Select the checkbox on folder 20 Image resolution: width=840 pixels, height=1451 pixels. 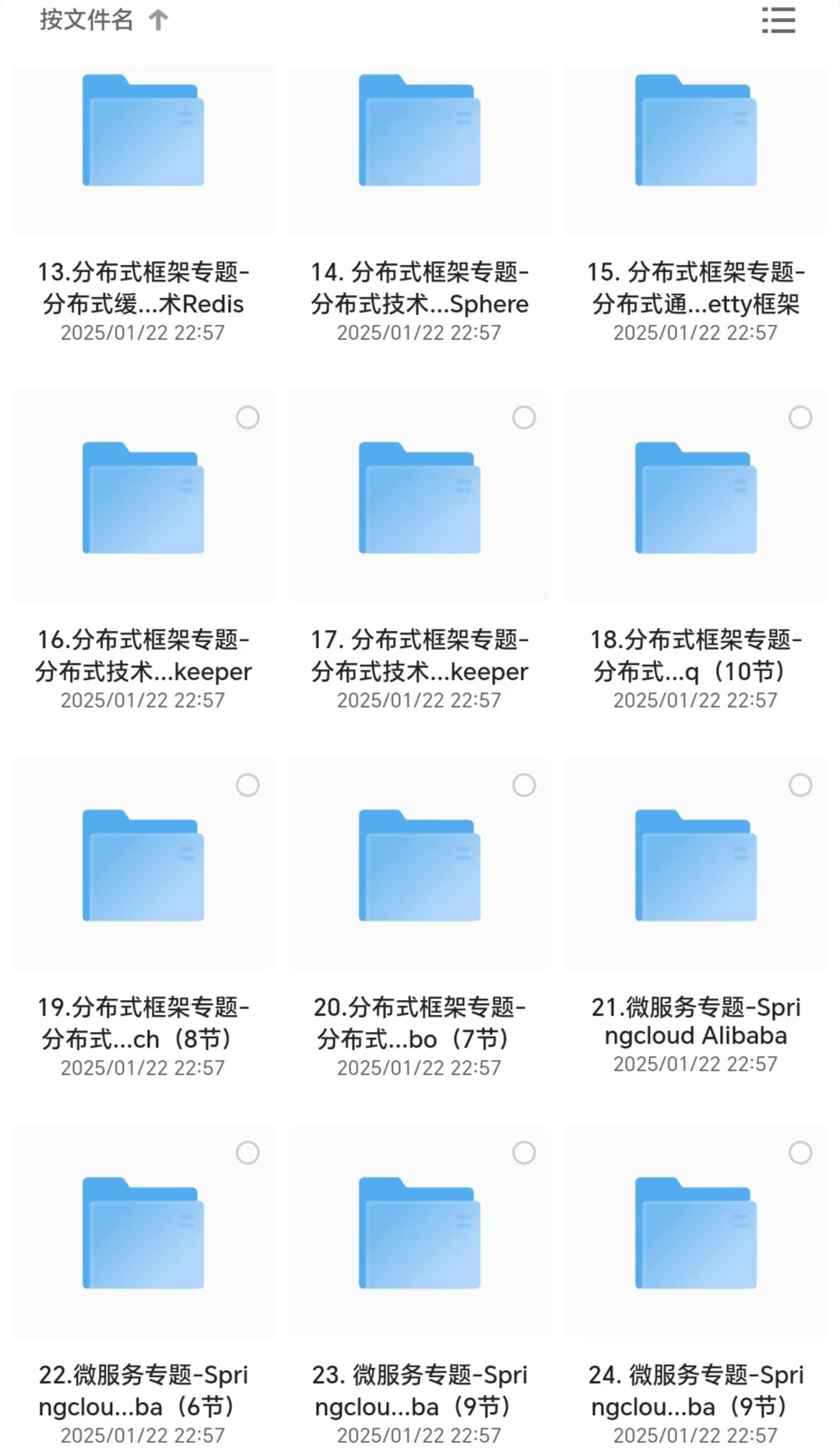524,786
